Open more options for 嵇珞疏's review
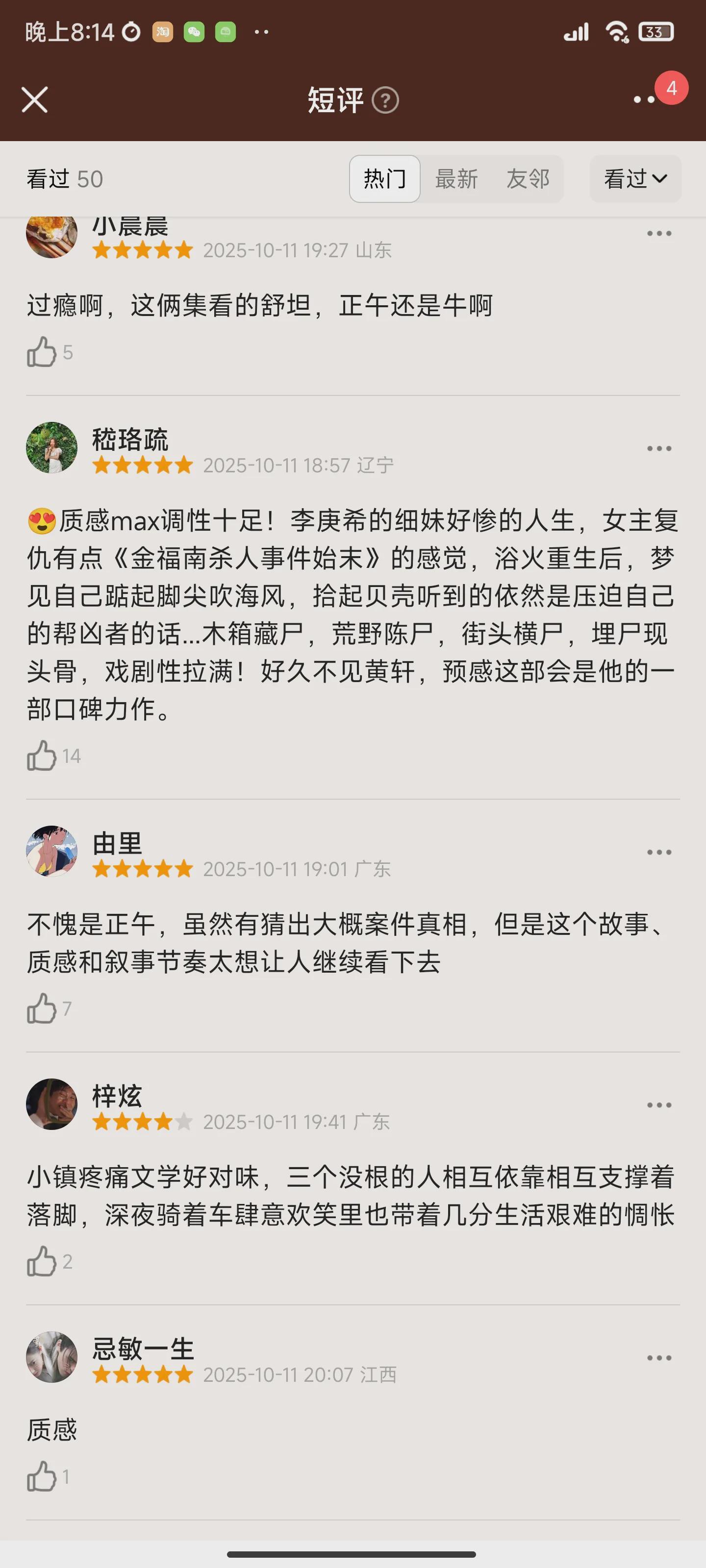Image resolution: width=706 pixels, height=1568 pixels. [x=659, y=449]
